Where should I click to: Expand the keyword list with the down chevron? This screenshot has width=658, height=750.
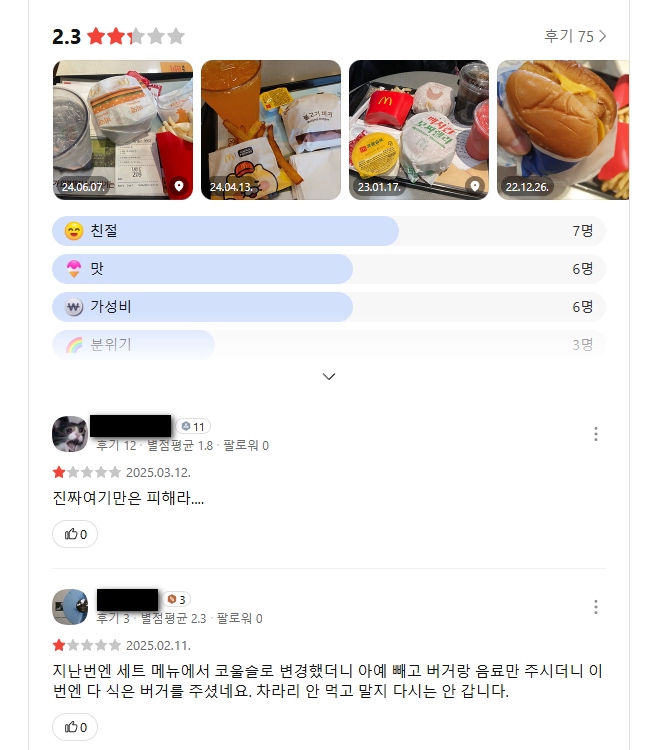[x=329, y=377]
